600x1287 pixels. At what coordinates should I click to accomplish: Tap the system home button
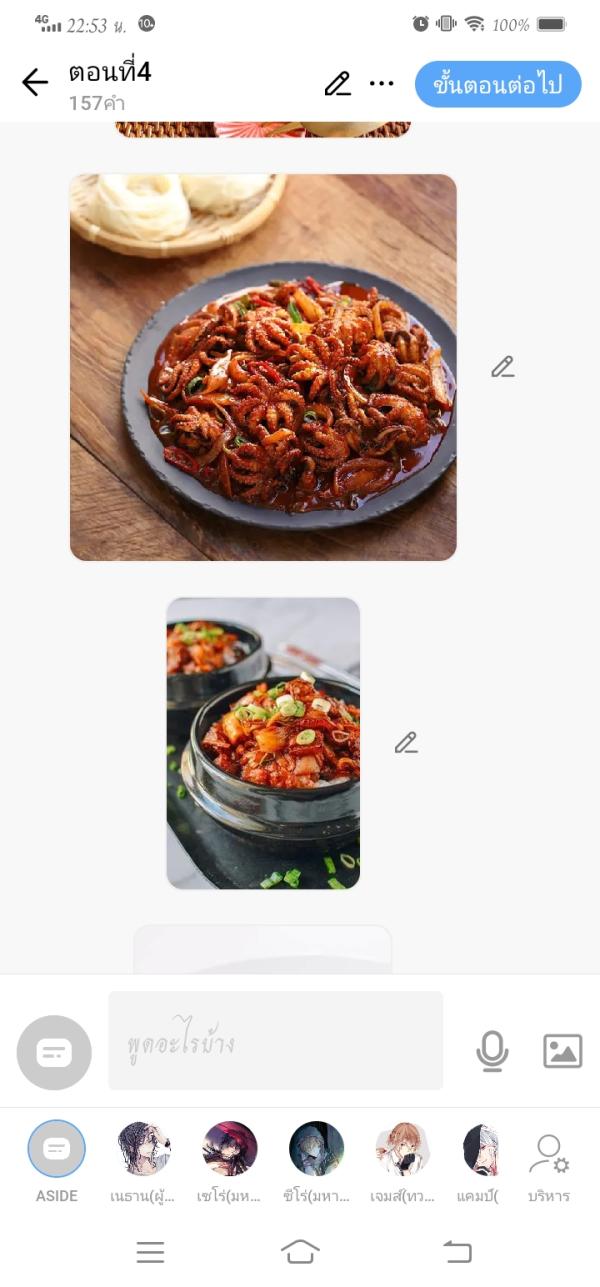tap(300, 1251)
